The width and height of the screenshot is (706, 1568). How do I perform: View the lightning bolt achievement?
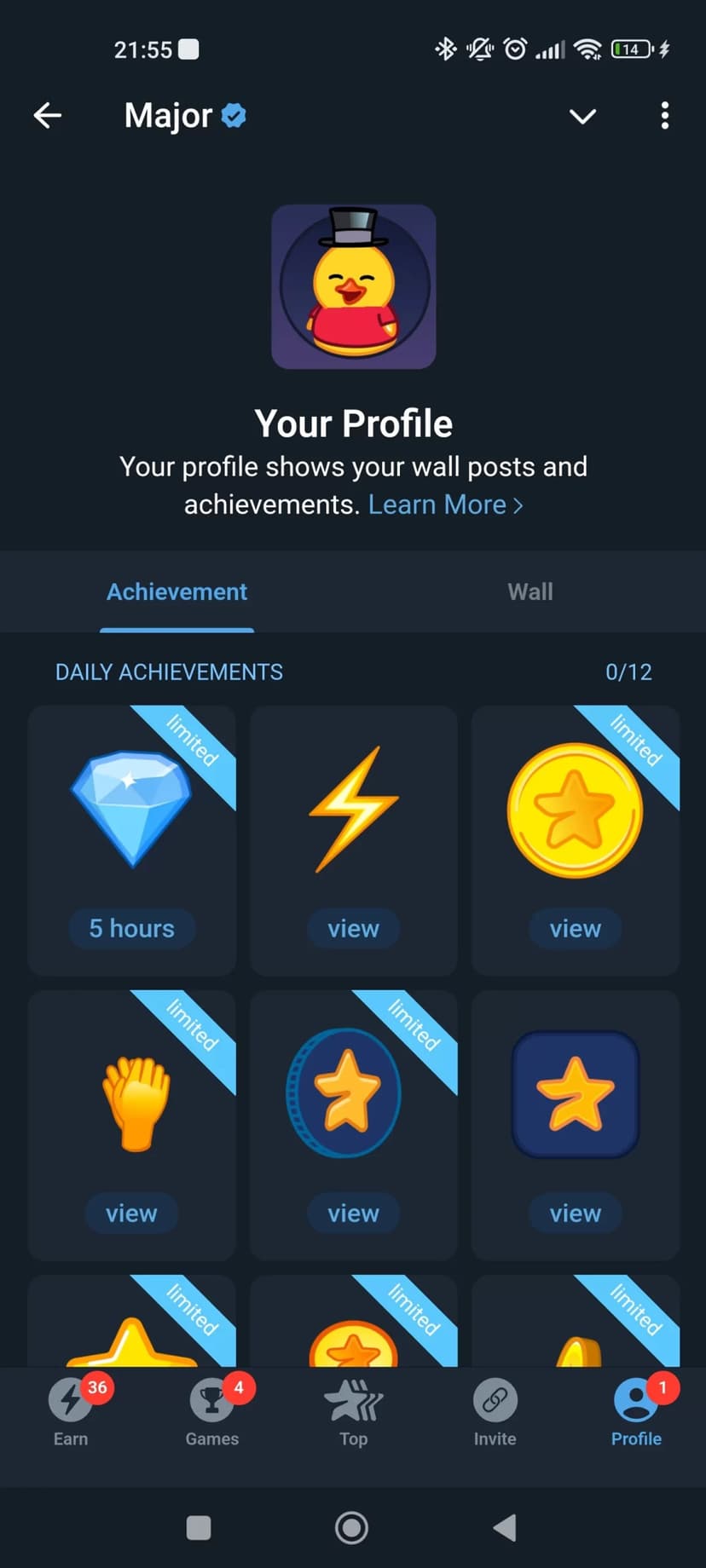pos(353,928)
